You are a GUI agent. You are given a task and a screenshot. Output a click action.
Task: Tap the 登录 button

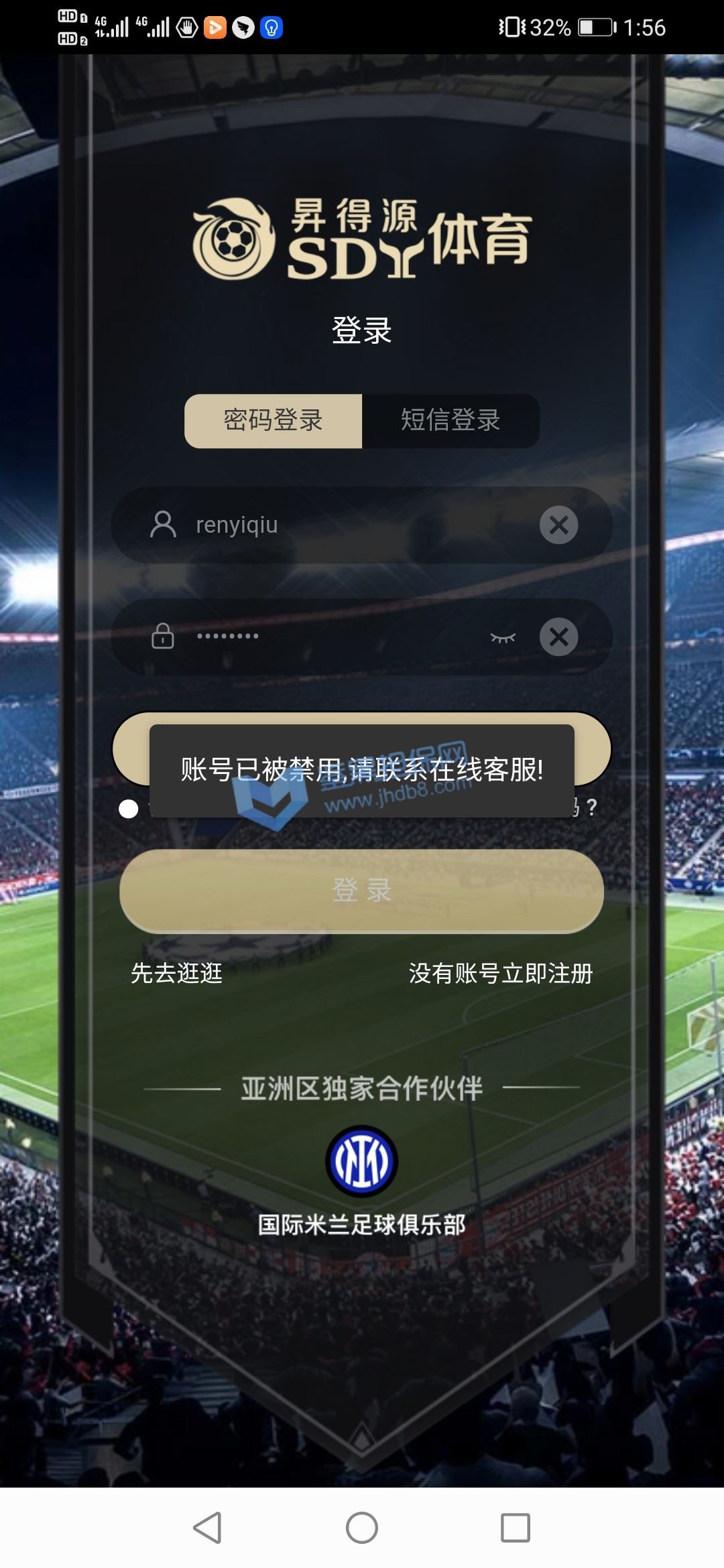point(361,891)
